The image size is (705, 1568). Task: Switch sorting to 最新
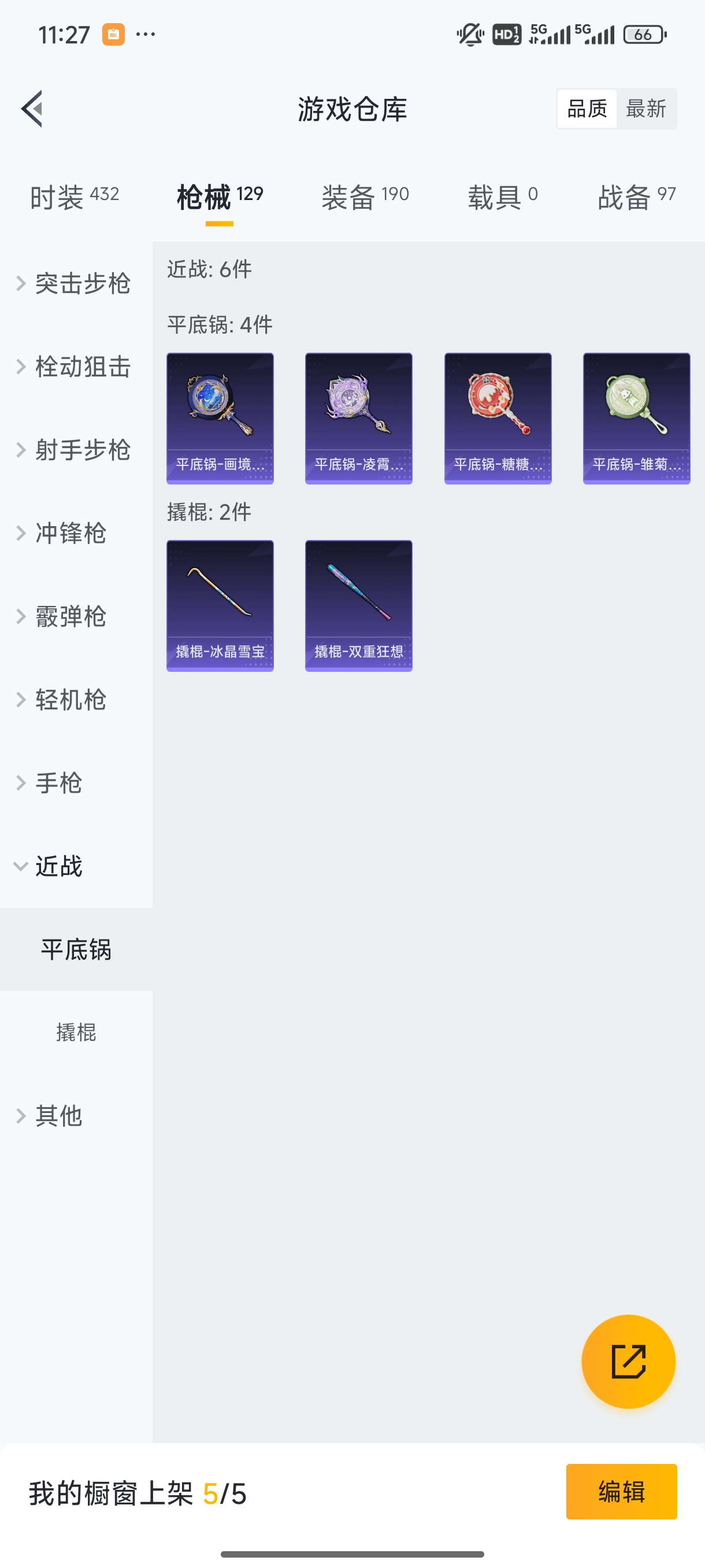pyautogui.click(x=647, y=108)
